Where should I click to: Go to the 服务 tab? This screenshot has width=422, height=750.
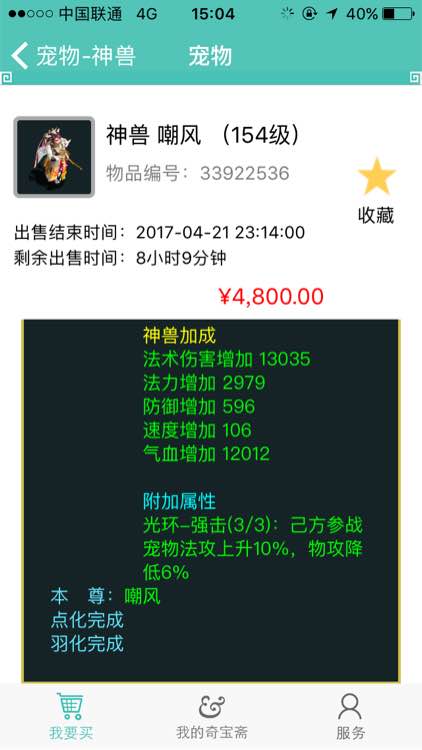(350, 716)
